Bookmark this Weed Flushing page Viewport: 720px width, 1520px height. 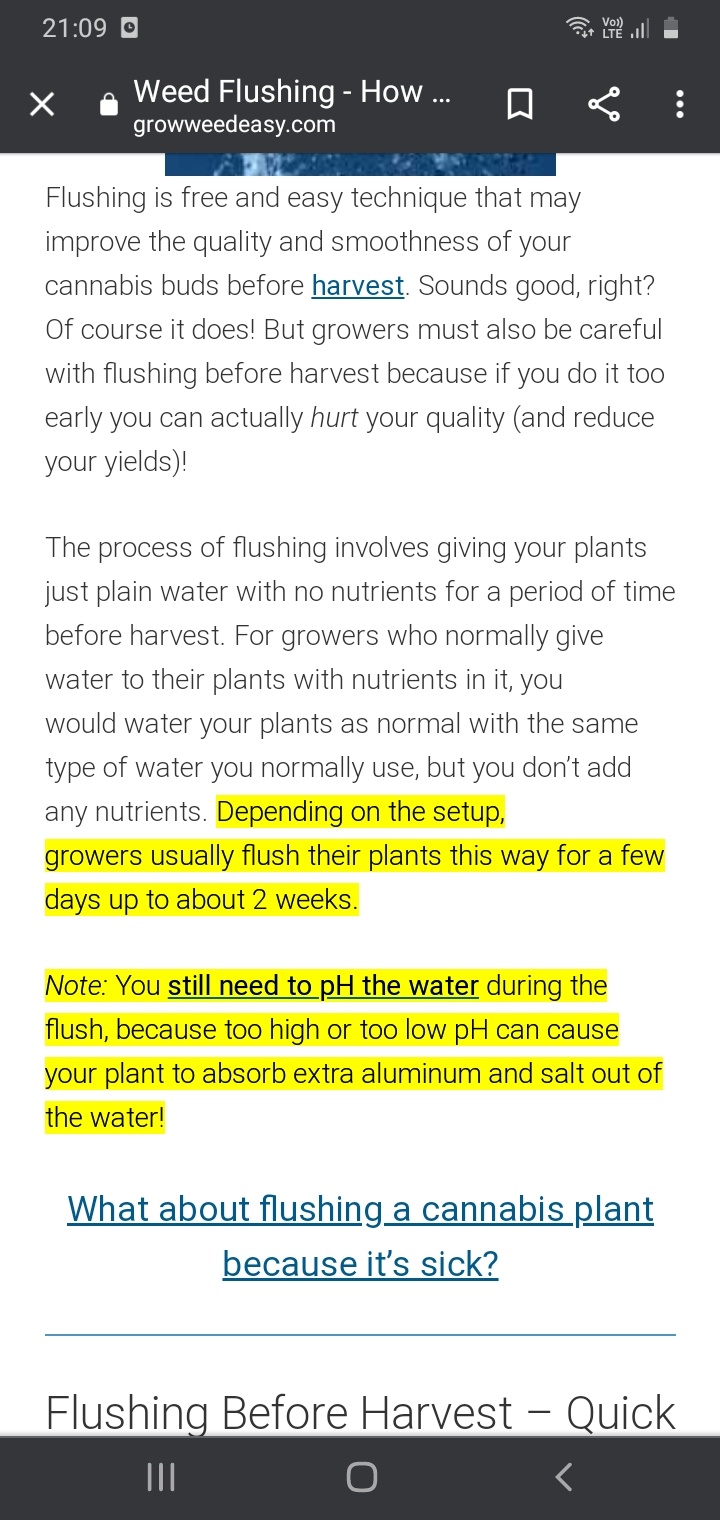click(520, 104)
